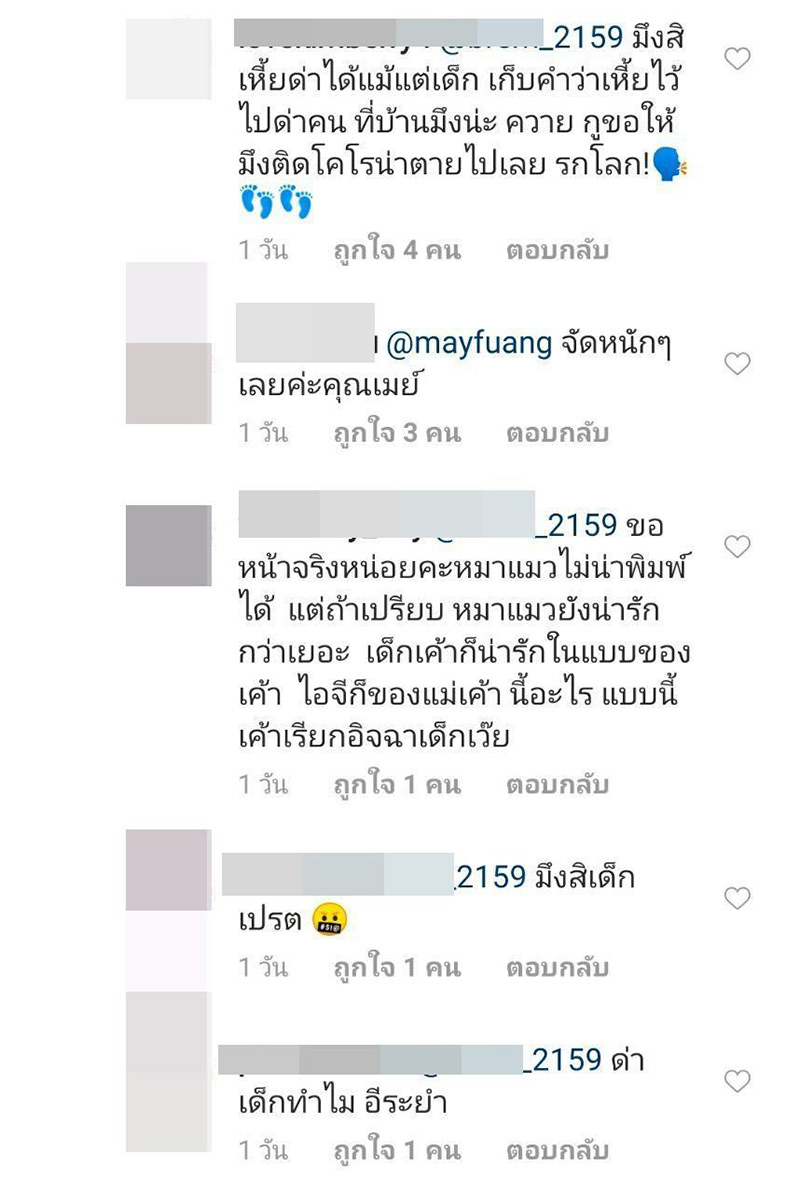The height and width of the screenshot is (1193, 800).
Task: Tap ตอบกลับ under the จัดหนักๆ comment
Action: point(557,433)
